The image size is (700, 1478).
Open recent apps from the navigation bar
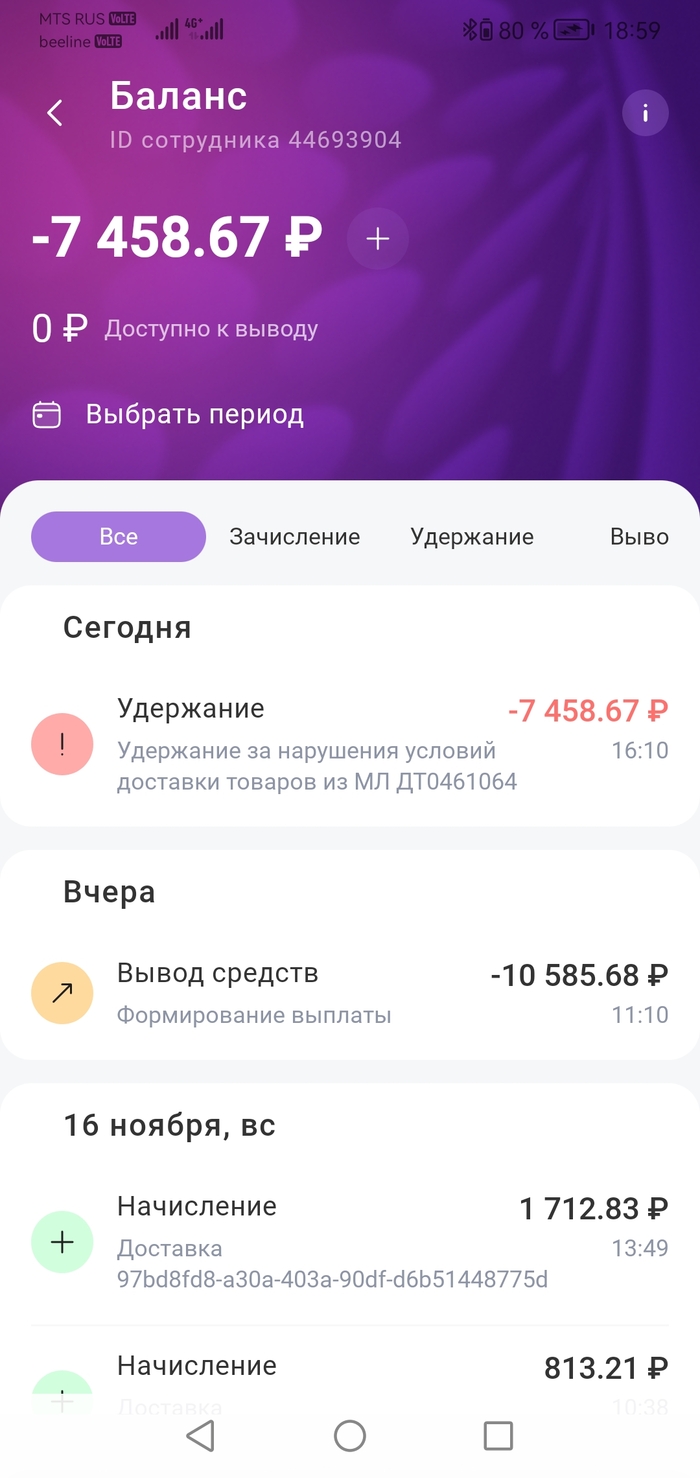498,1436
